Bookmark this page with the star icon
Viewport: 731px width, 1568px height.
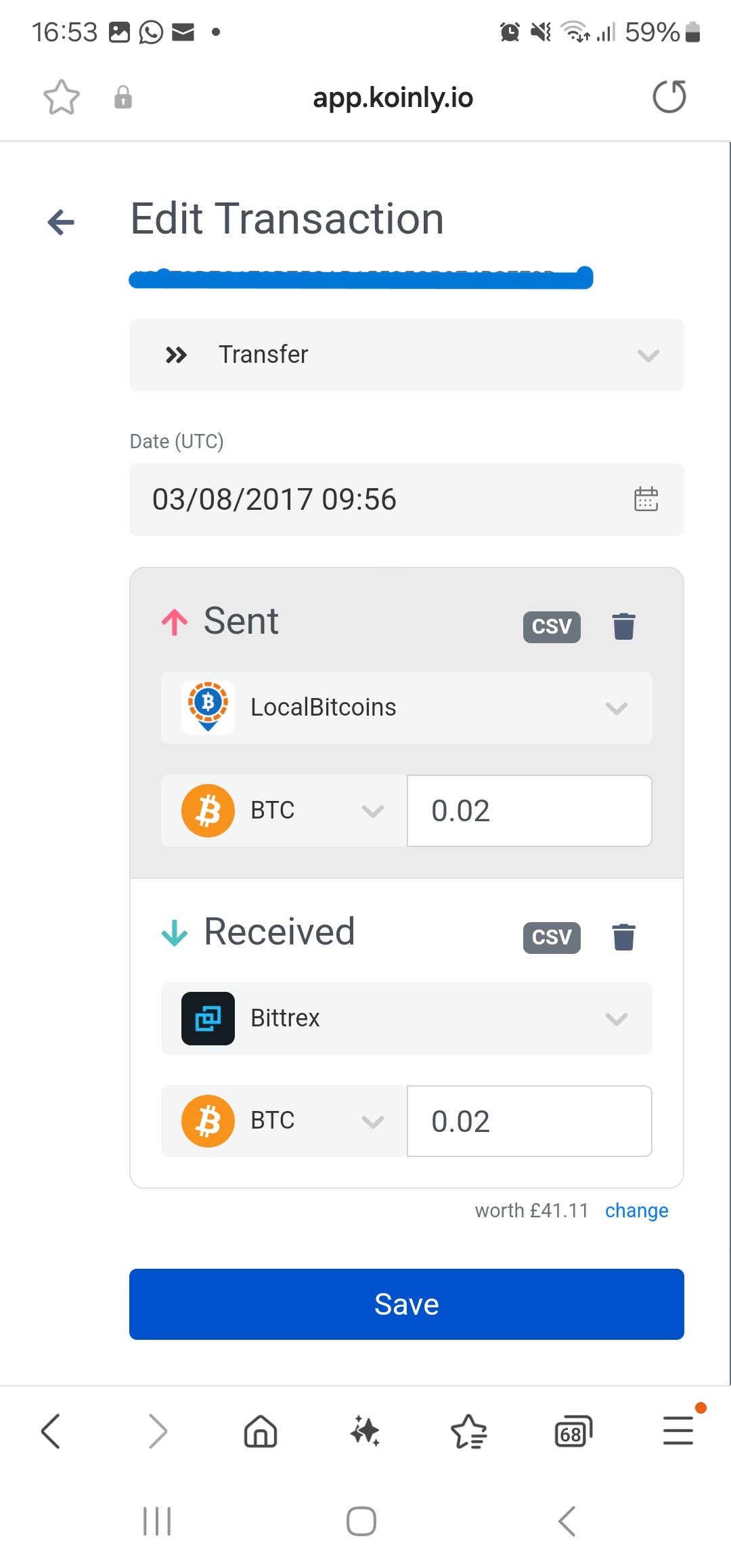[62, 97]
